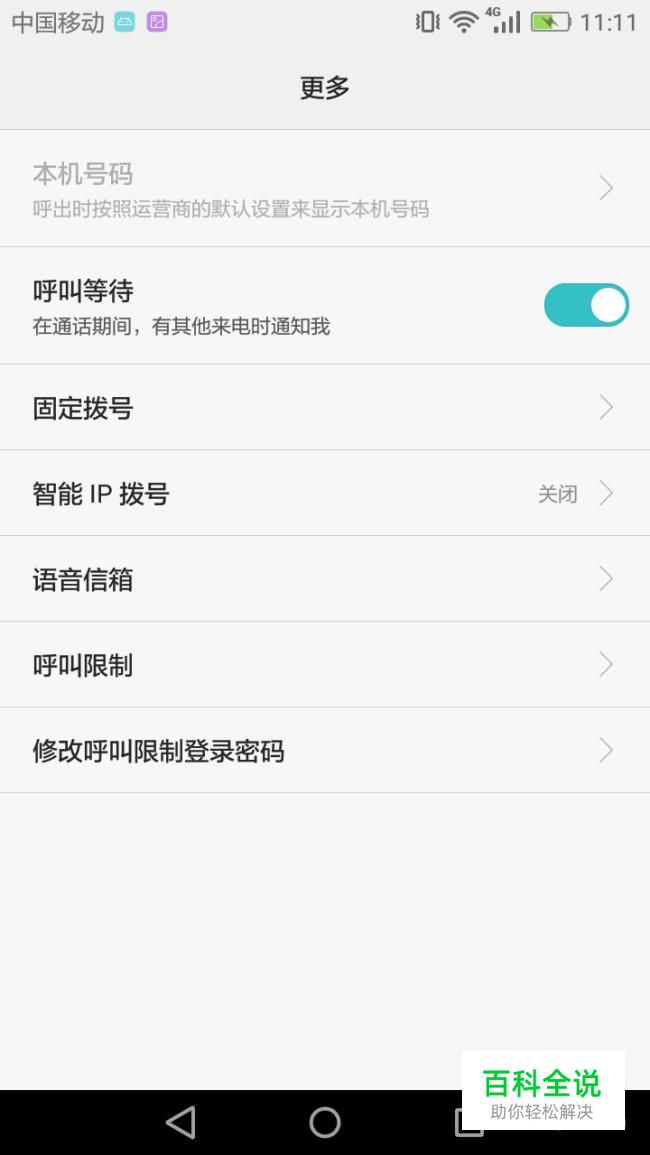Tap the system back button
Viewport: 650px width, 1155px height.
181,1123
